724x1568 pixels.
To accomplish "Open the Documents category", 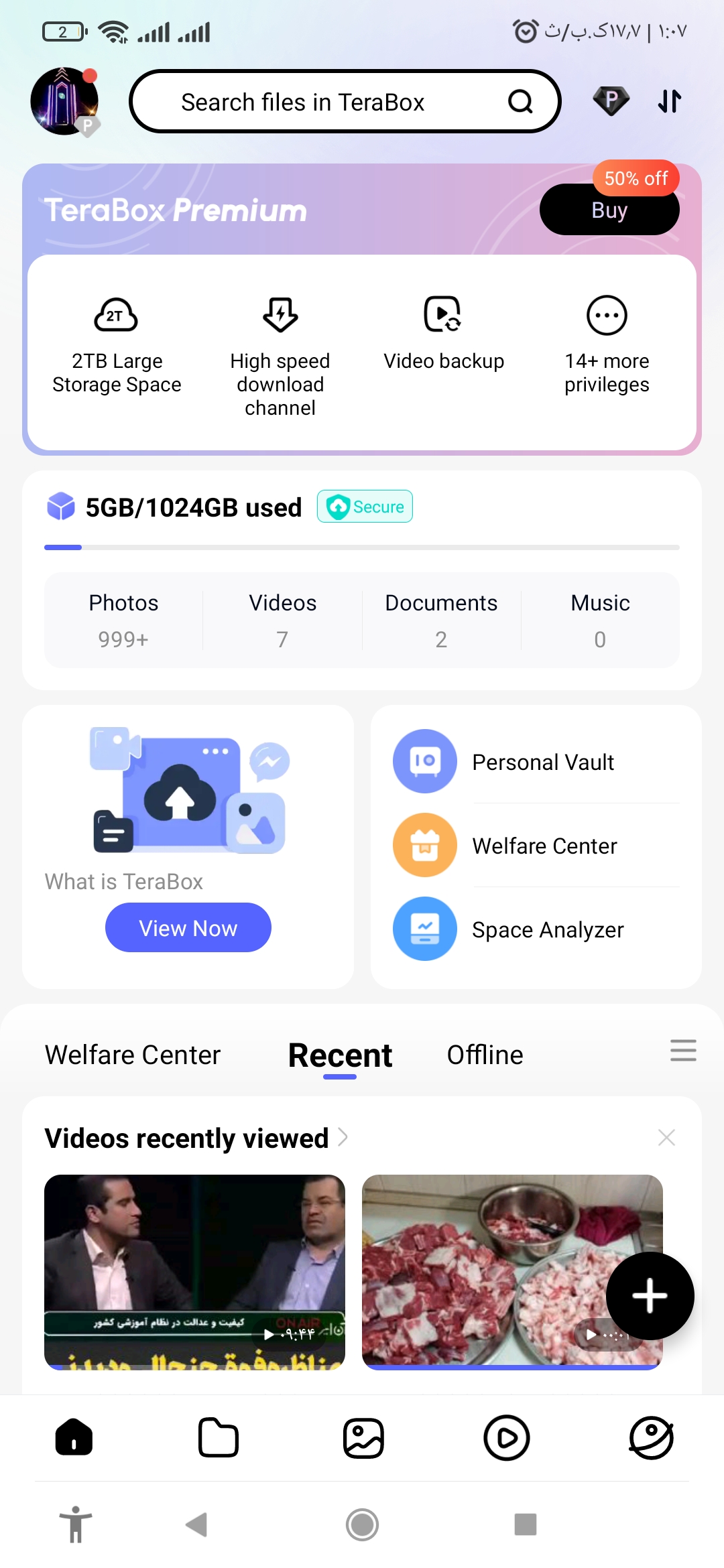I will click(x=441, y=620).
